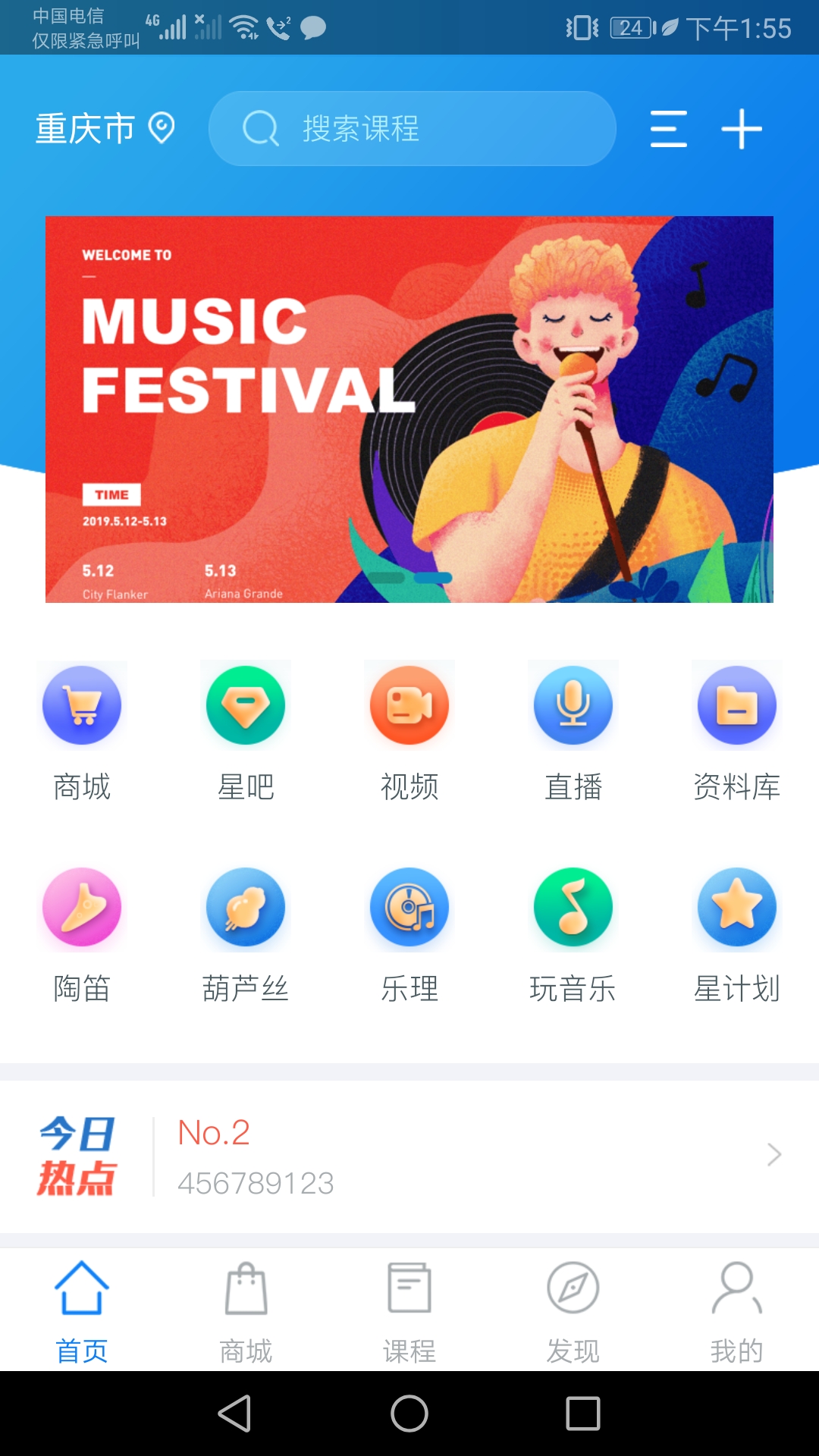Switch to the 我的 profile tab
The width and height of the screenshot is (819, 1456).
[737, 1311]
